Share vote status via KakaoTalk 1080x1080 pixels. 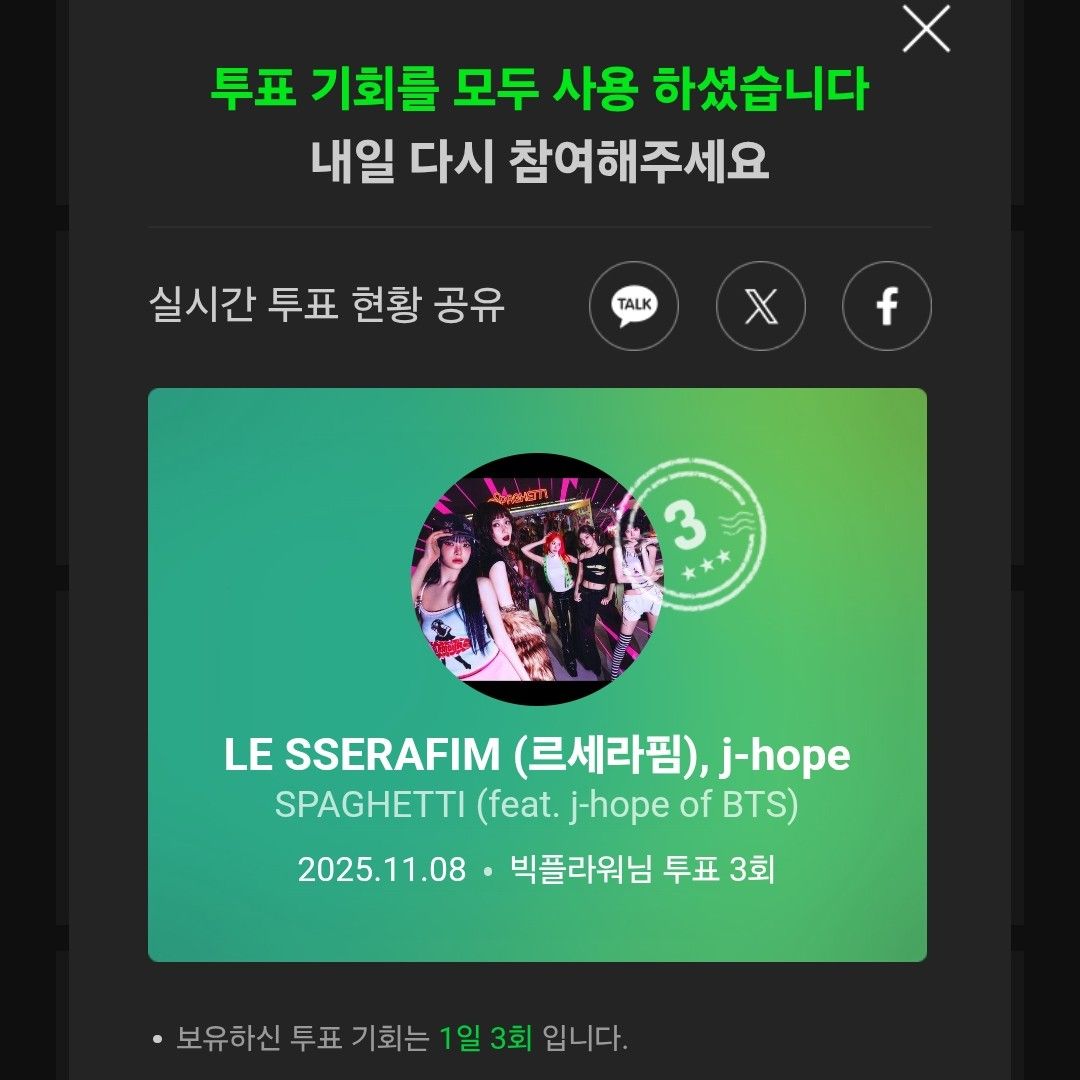point(634,306)
